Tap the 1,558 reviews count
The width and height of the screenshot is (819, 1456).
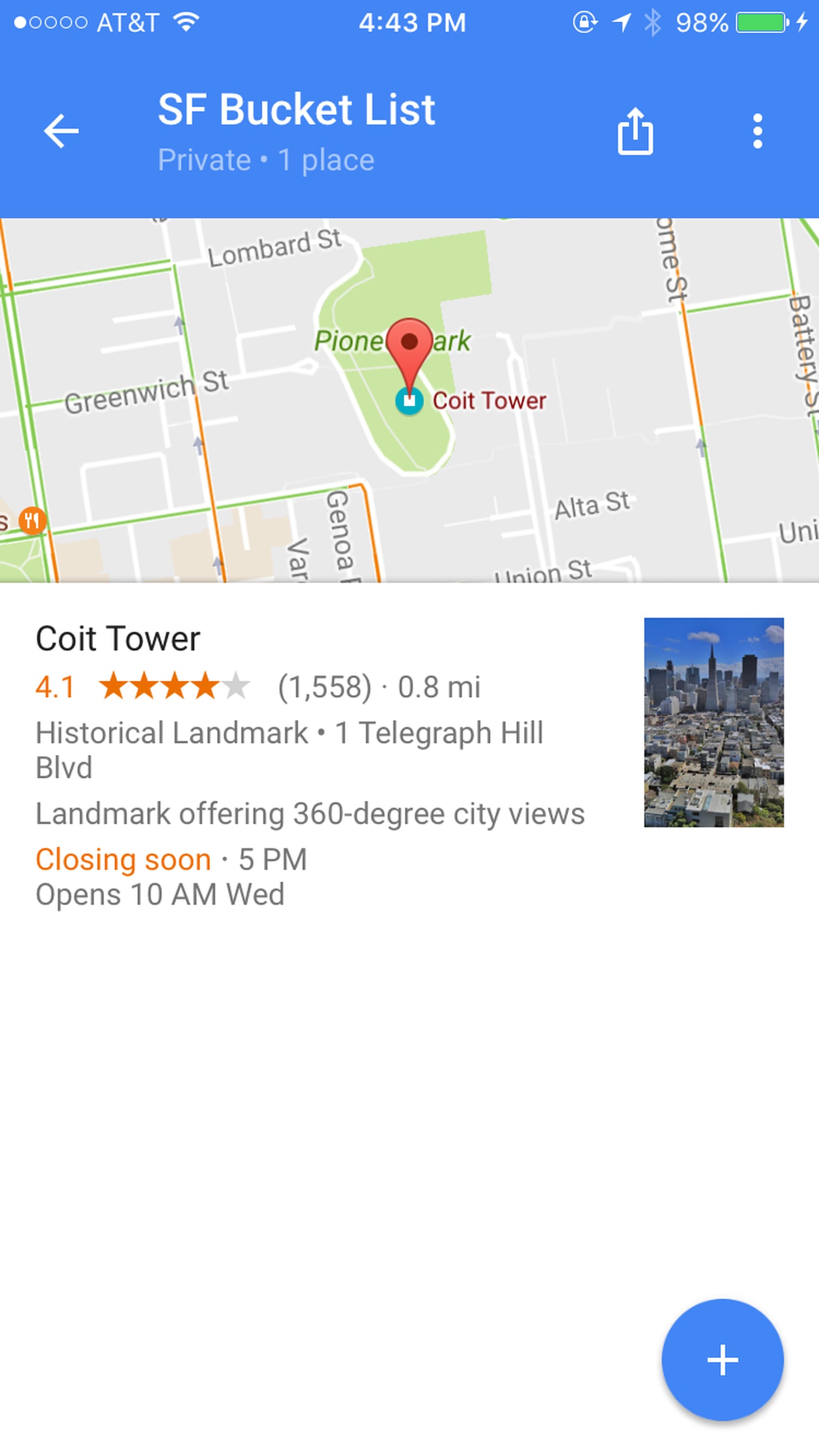coord(324,687)
